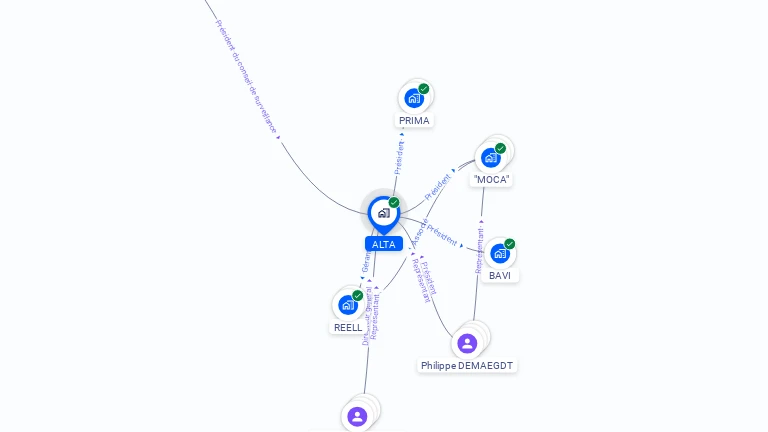Open the BAVI company node

(x=499, y=254)
